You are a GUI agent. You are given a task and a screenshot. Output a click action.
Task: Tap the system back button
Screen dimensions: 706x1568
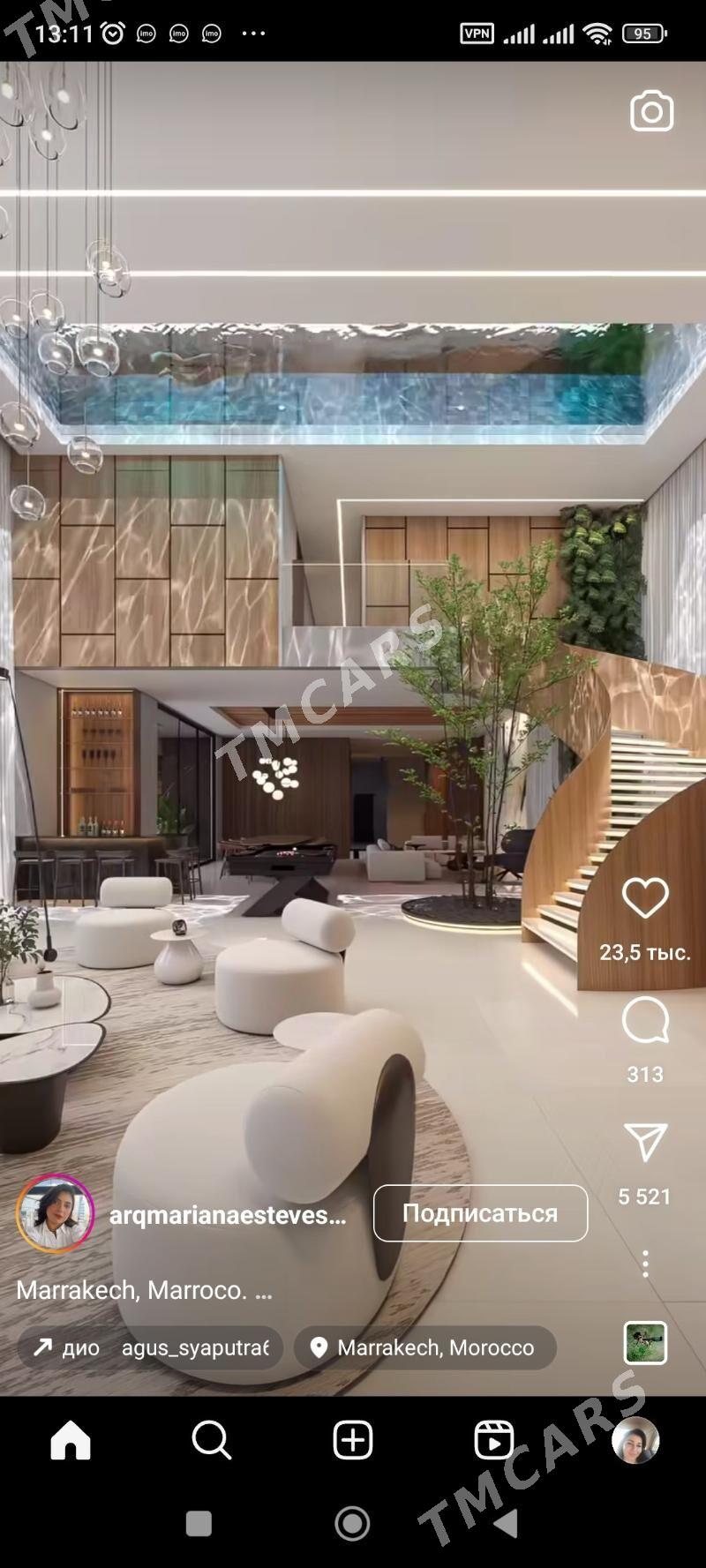point(505,1523)
